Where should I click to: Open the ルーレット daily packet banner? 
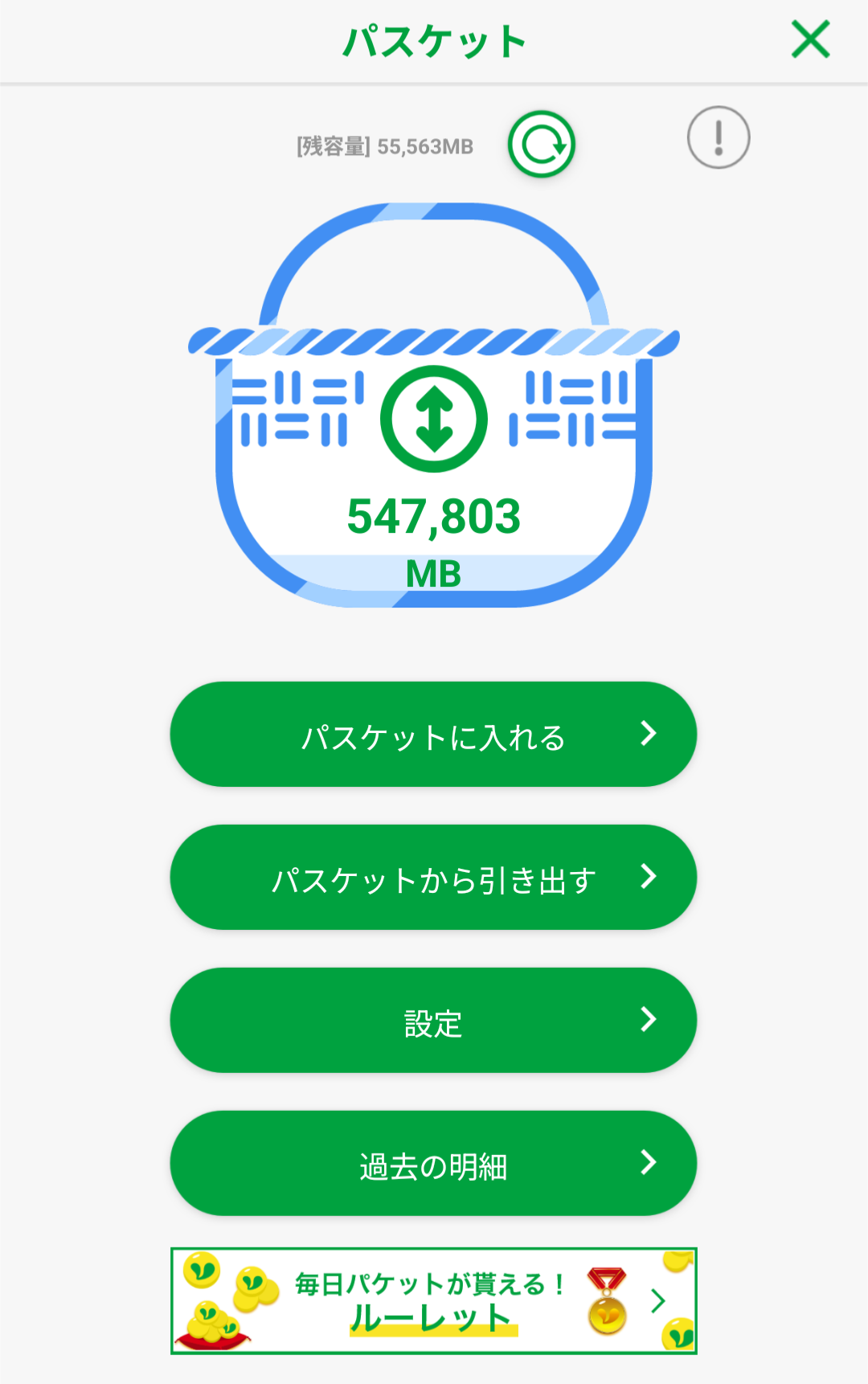pos(433,1300)
